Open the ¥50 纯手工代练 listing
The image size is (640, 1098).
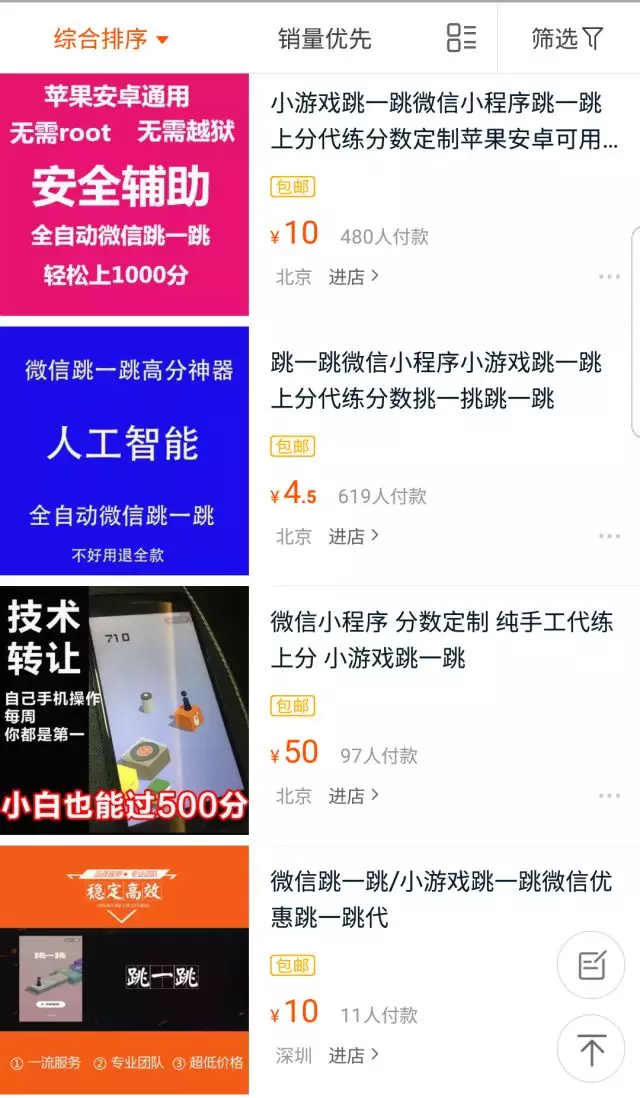pyautogui.click(x=441, y=640)
